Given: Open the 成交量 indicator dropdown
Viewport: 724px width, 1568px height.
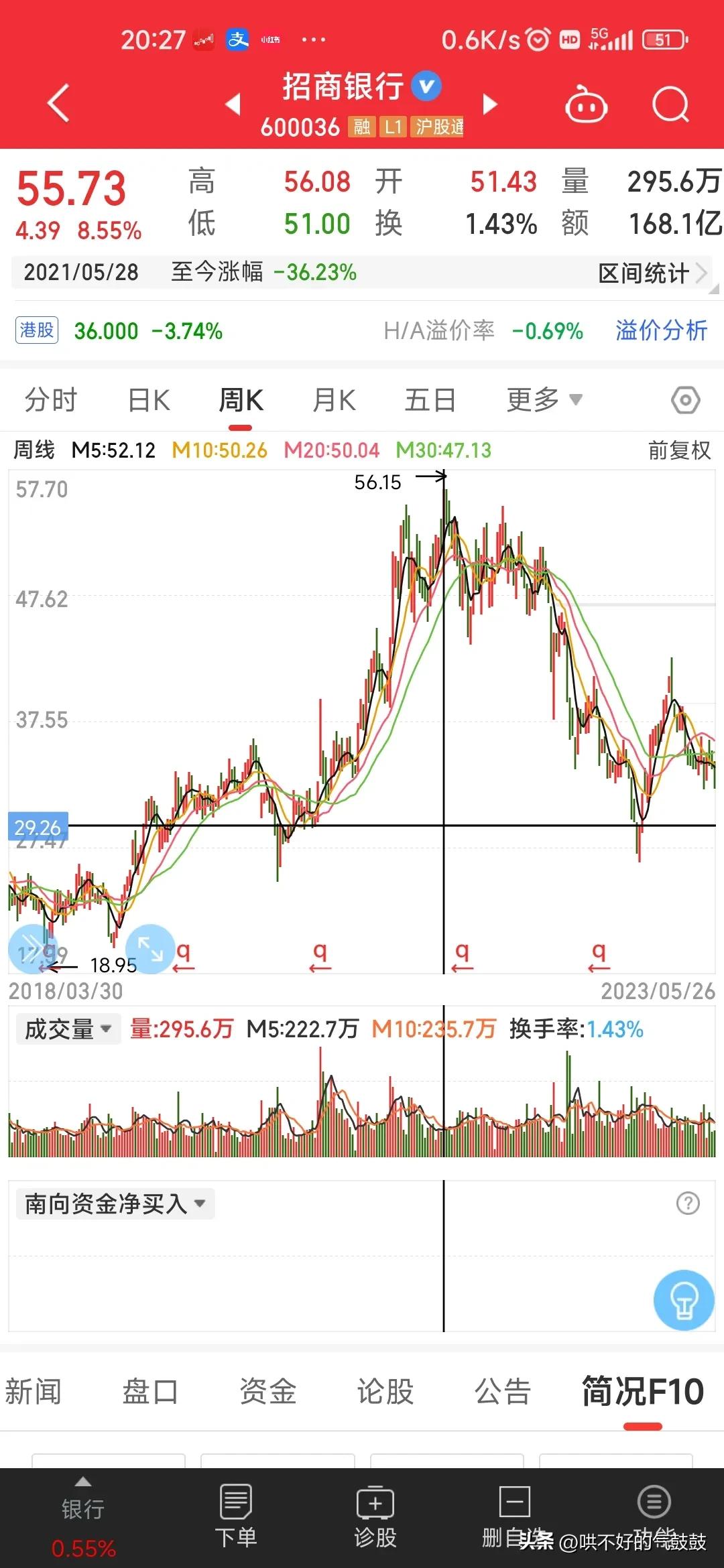Looking at the screenshot, I should (67, 1029).
